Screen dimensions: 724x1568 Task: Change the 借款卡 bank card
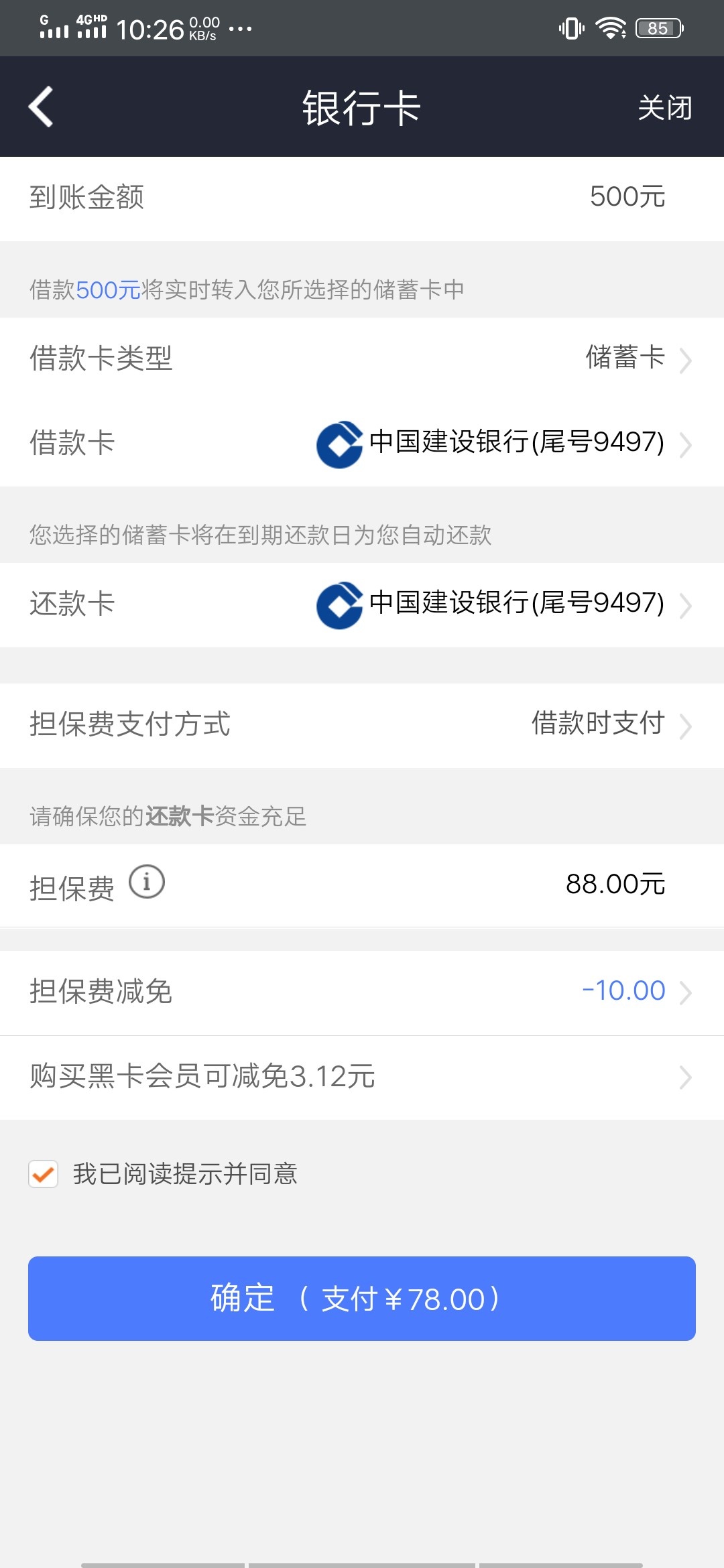click(362, 443)
